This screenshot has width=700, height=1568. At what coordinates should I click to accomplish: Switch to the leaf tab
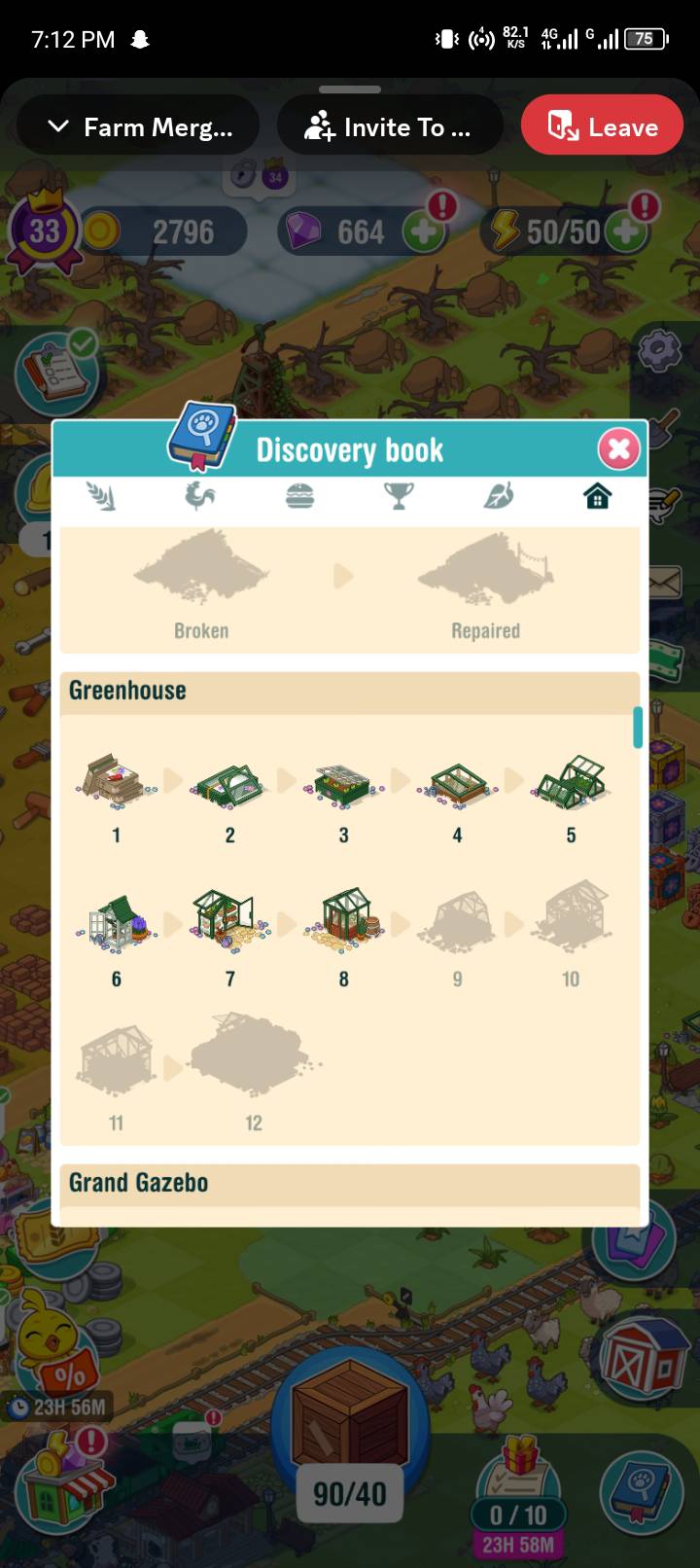498,497
